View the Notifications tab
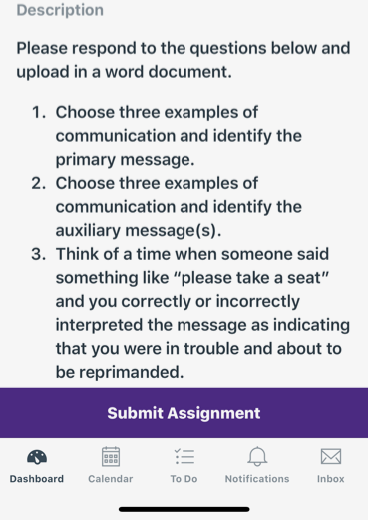 coord(257,466)
